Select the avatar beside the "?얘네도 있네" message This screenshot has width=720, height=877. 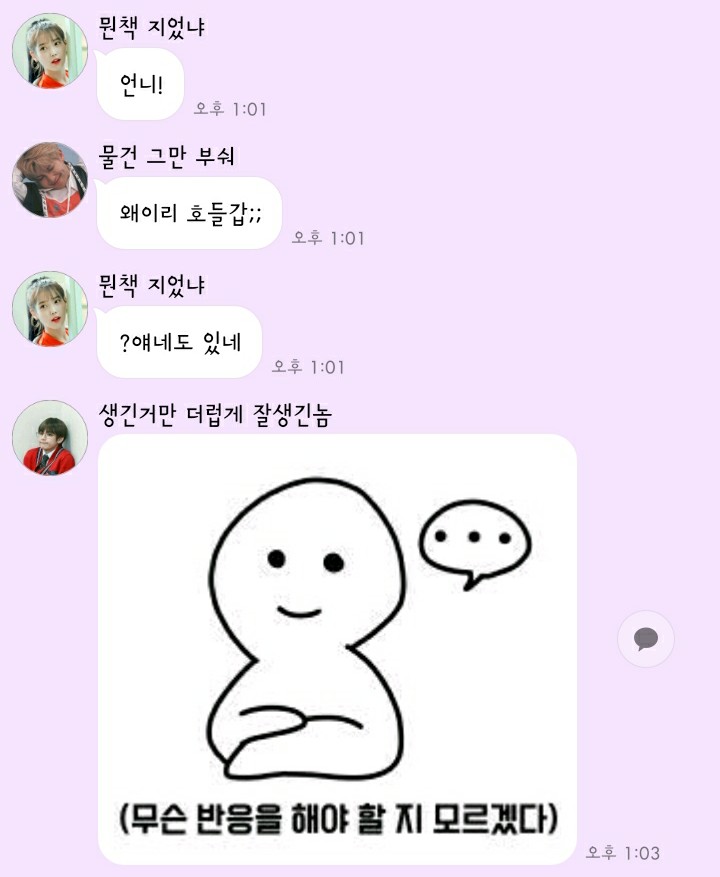pos(49,308)
